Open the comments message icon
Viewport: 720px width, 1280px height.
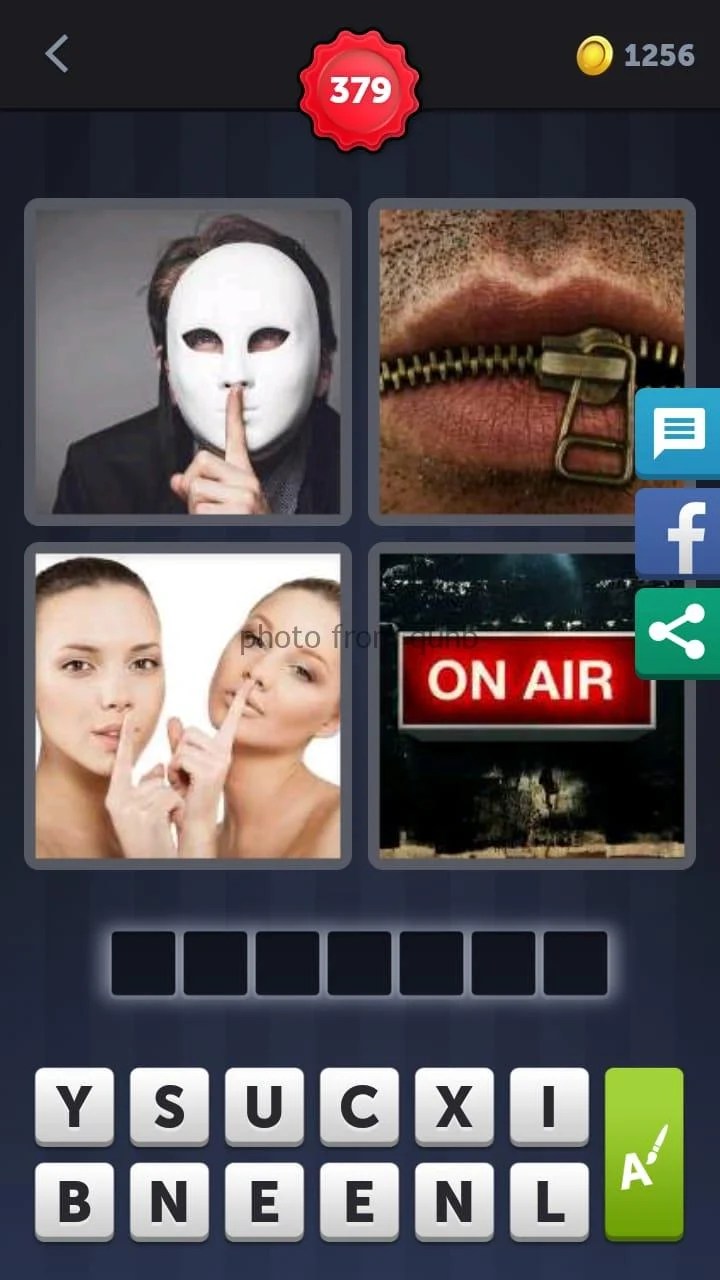678,433
